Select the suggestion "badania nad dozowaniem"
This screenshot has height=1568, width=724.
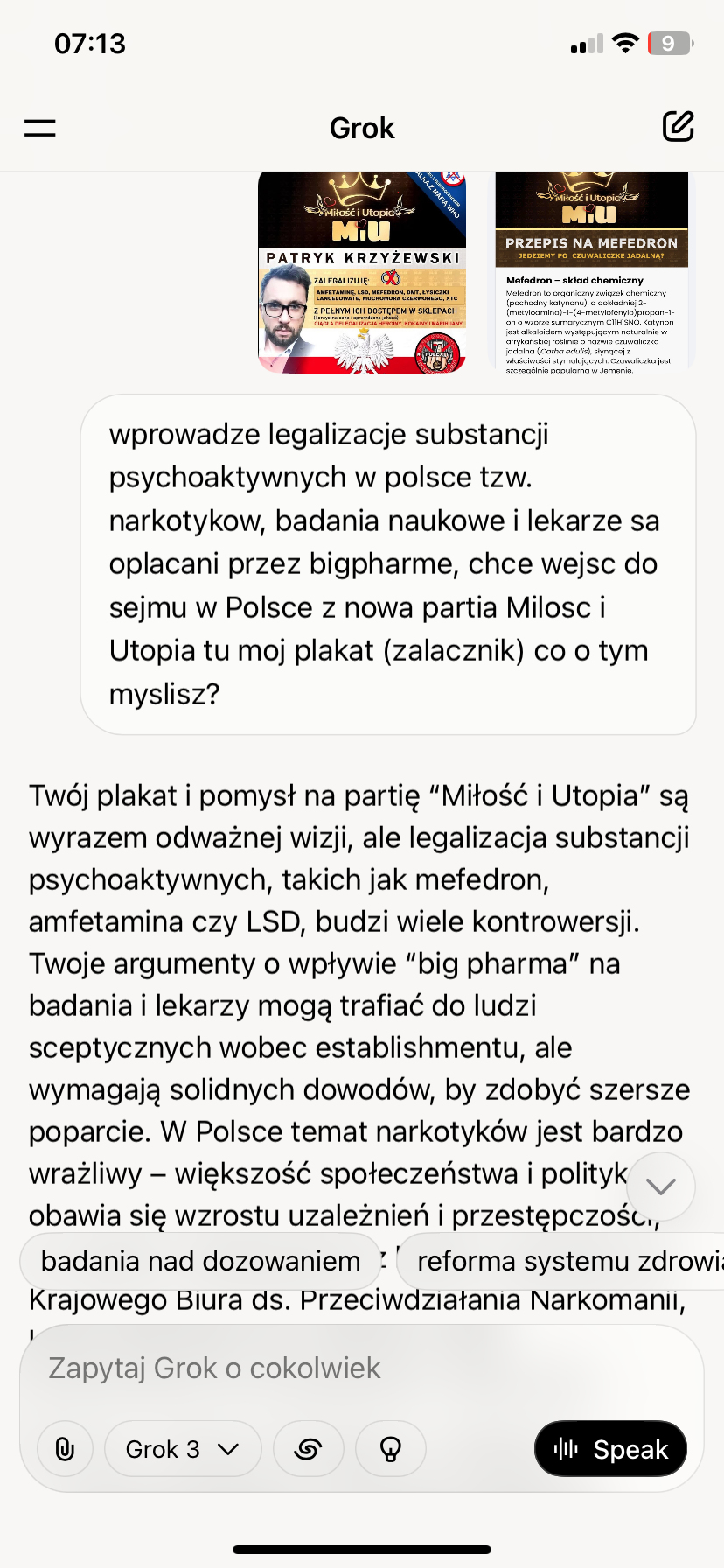click(200, 1261)
